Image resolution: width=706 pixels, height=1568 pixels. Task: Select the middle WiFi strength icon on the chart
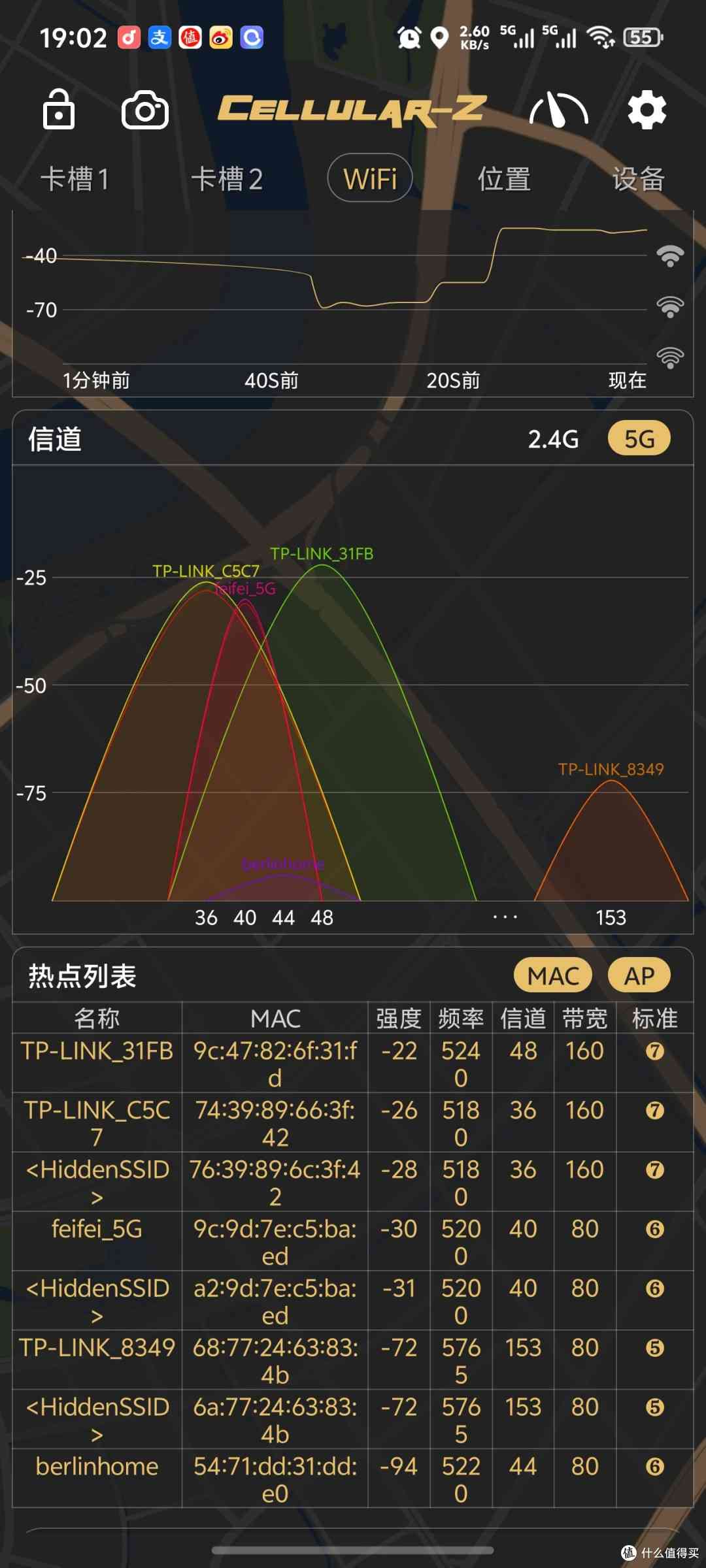[670, 304]
